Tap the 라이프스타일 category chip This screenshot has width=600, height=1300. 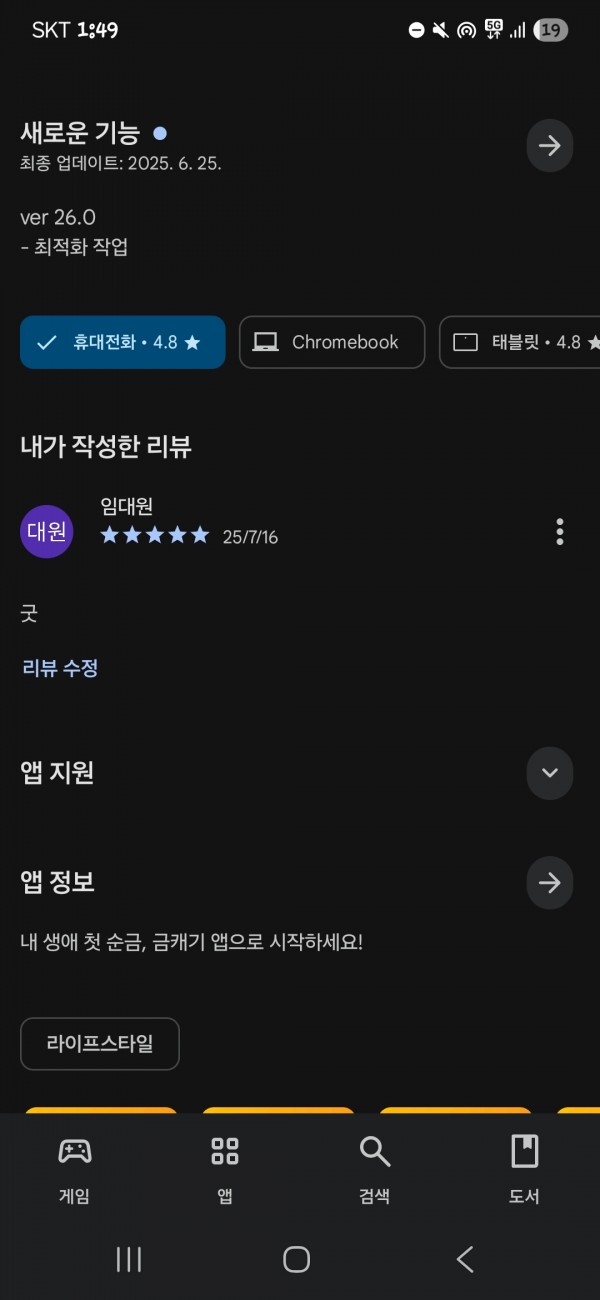pyautogui.click(x=100, y=1044)
